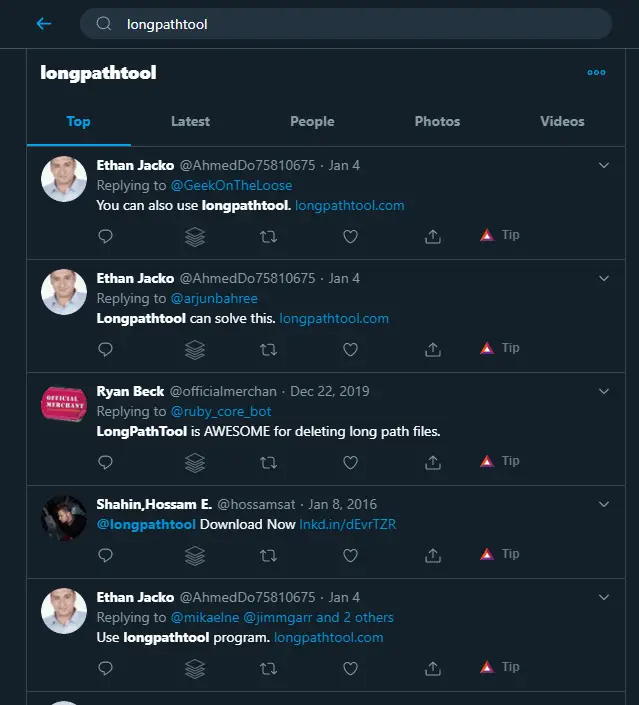Like Ethan Jacko's reply to @GeekOnTheLoose

point(350,237)
